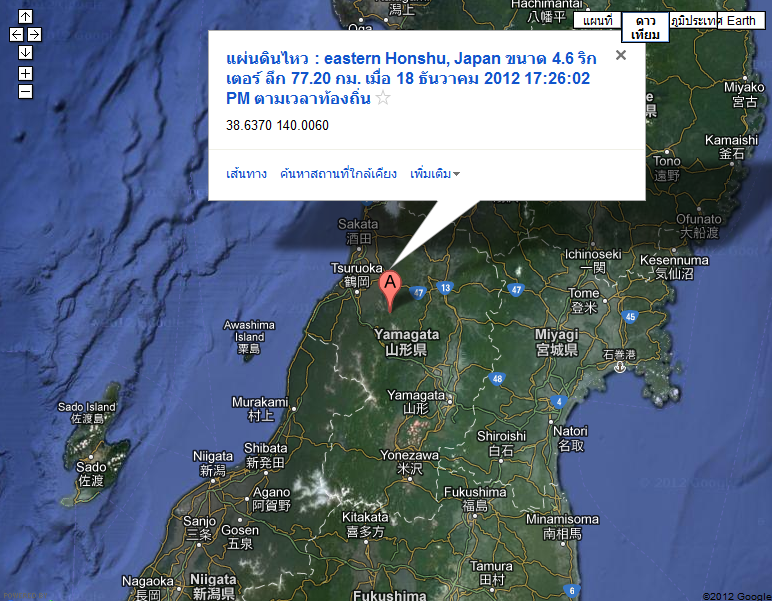Expand the เพิ่มเติม dropdown
Viewport: 772px width, 601px height.
[435, 174]
